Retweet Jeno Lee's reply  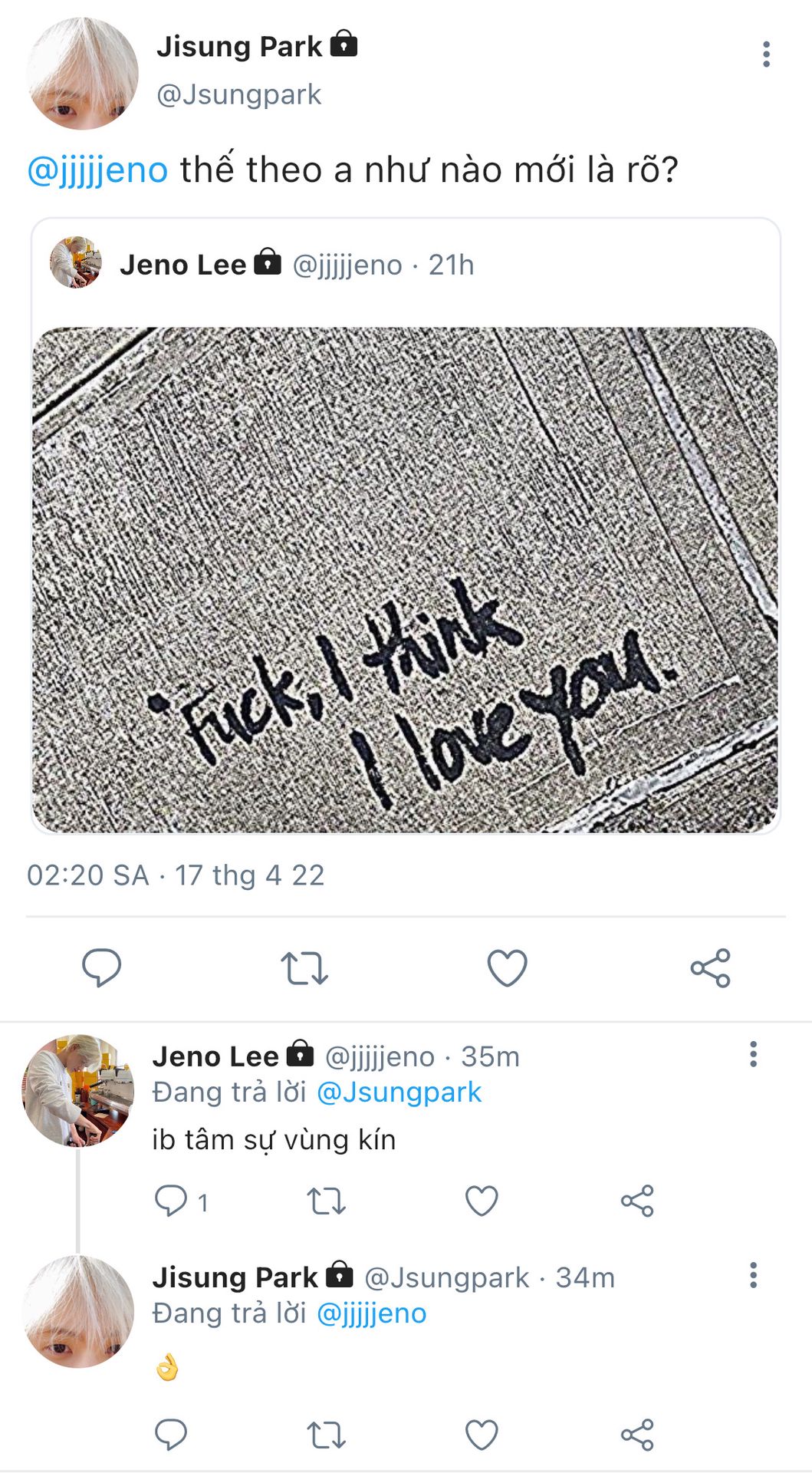coord(326,1201)
